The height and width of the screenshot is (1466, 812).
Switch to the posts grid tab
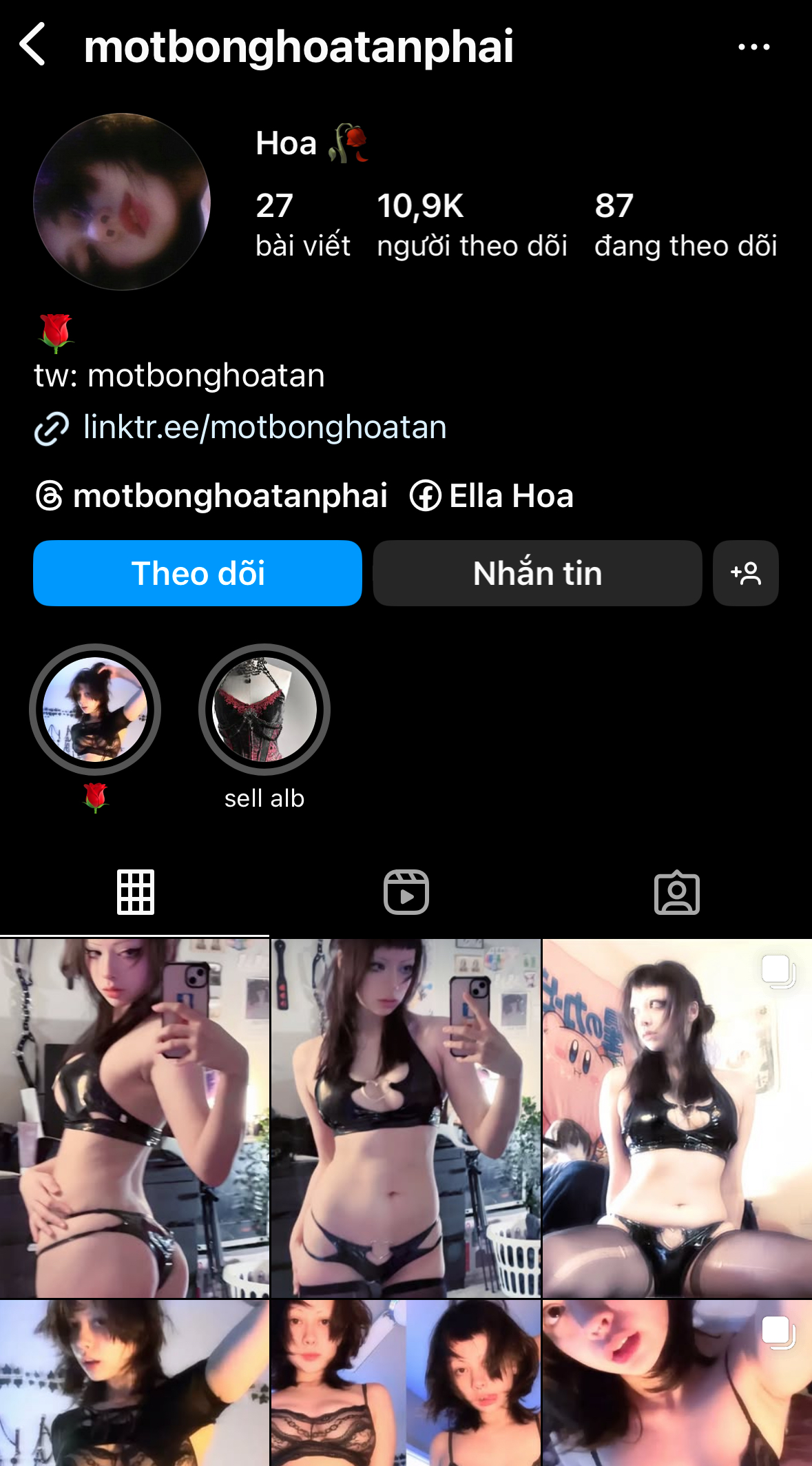click(135, 893)
